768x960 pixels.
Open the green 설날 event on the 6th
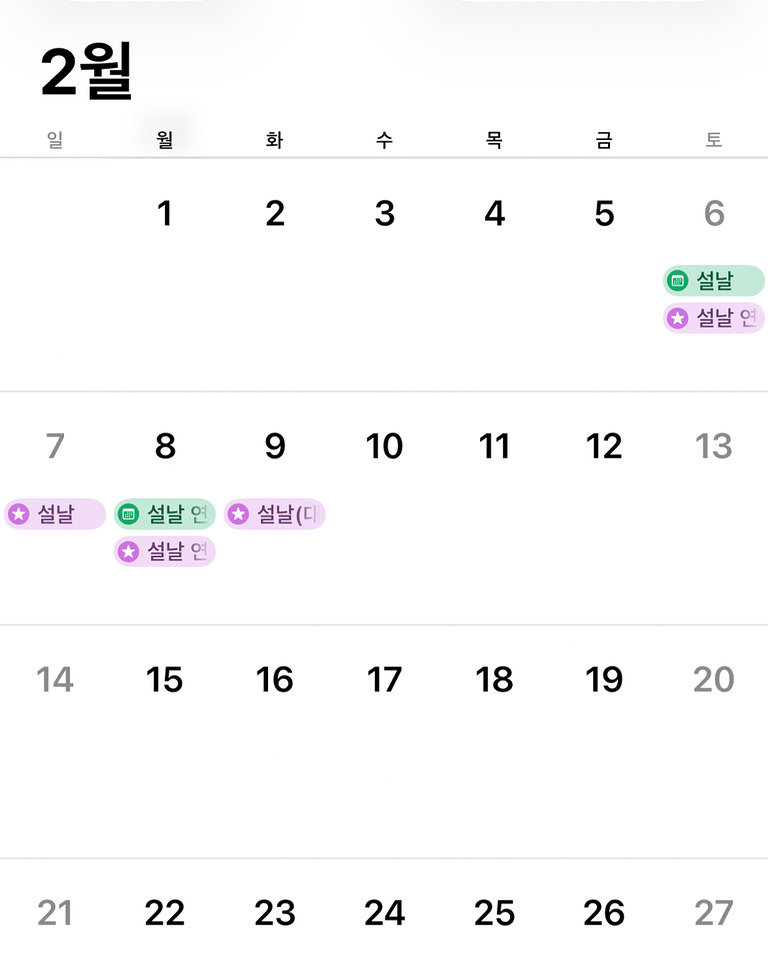point(714,281)
